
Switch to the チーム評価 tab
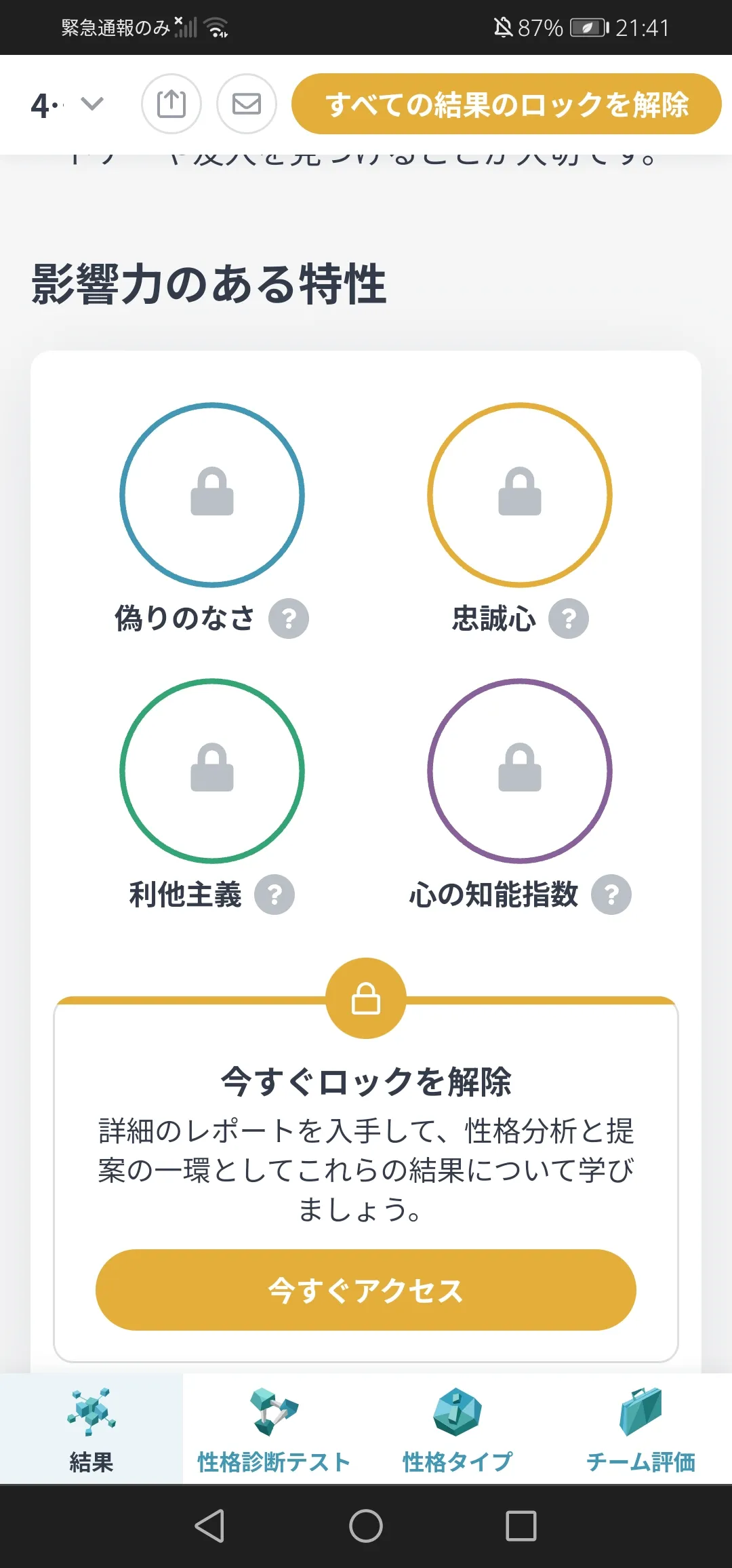click(x=640, y=1429)
